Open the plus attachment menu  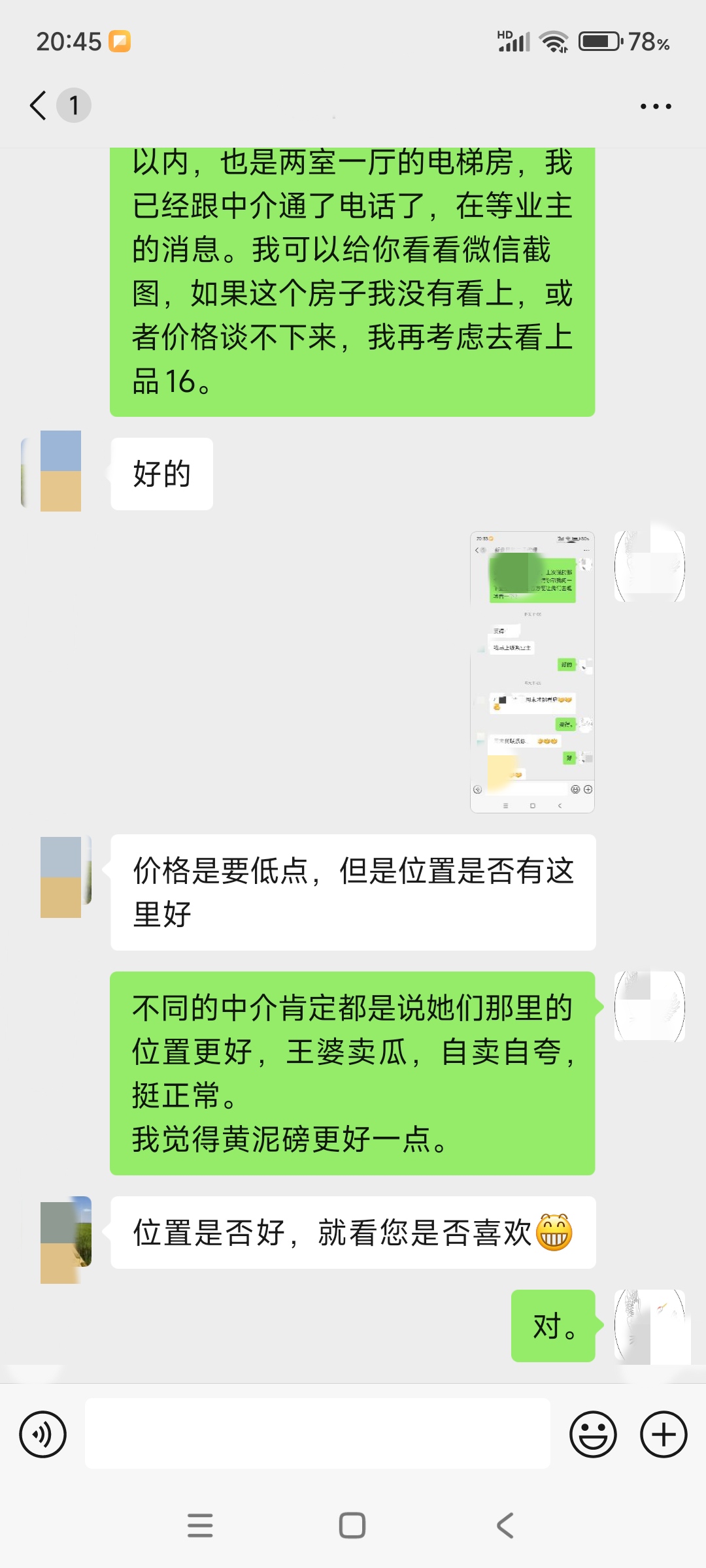[663, 1434]
